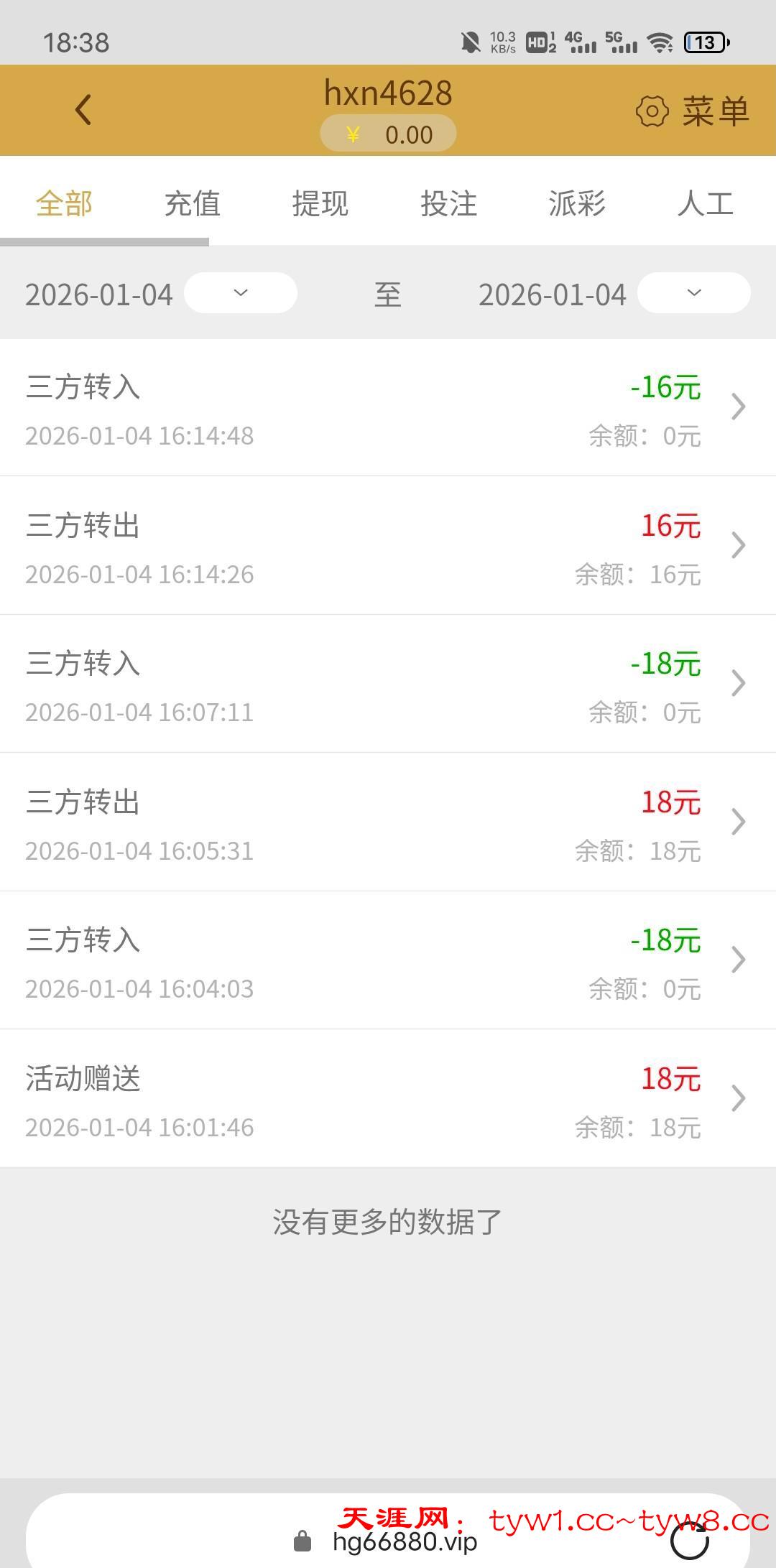This screenshot has height=1568, width=776.
Task: Switch to the 充值 tab
Action: pos(192,204)
